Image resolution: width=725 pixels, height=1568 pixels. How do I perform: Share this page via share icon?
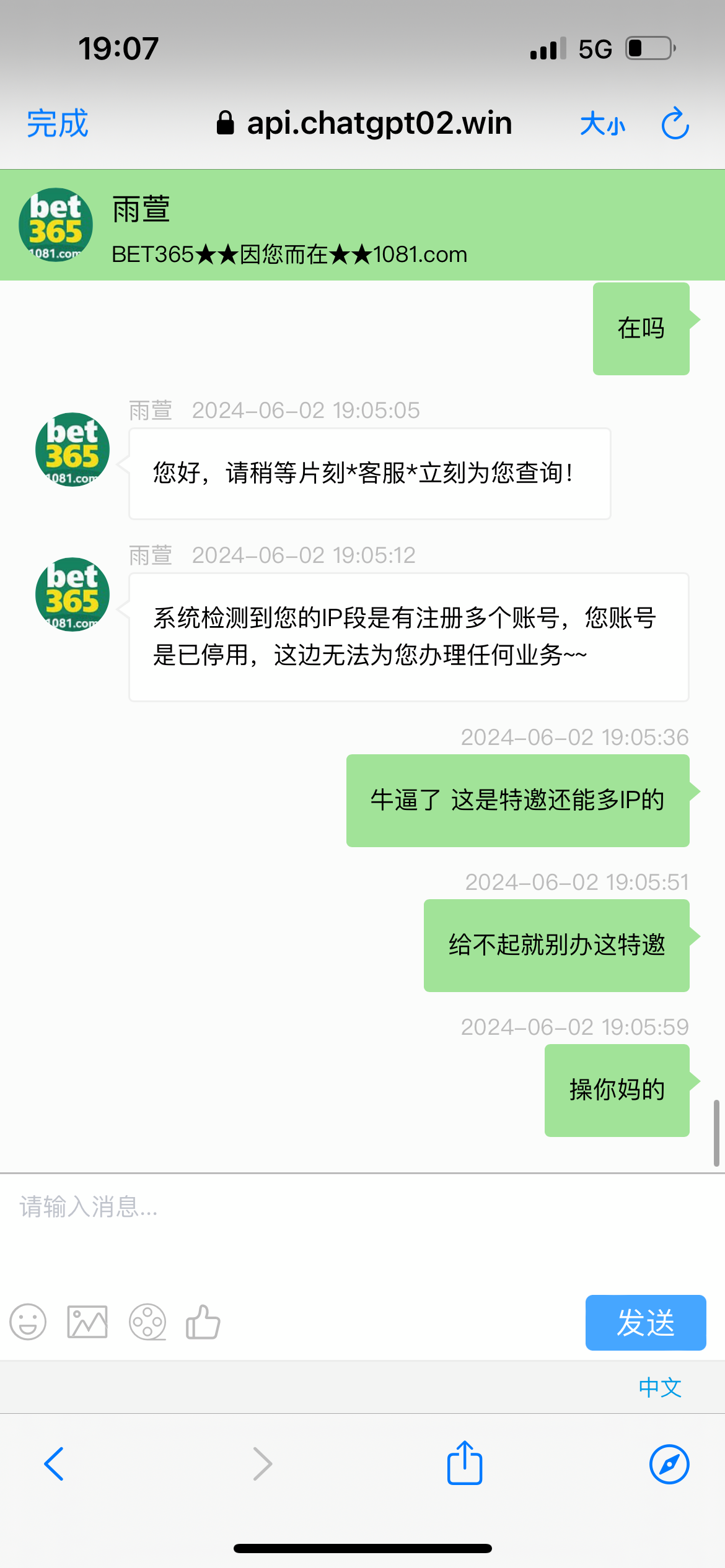pyautogui.click(x=465, y=1463)
